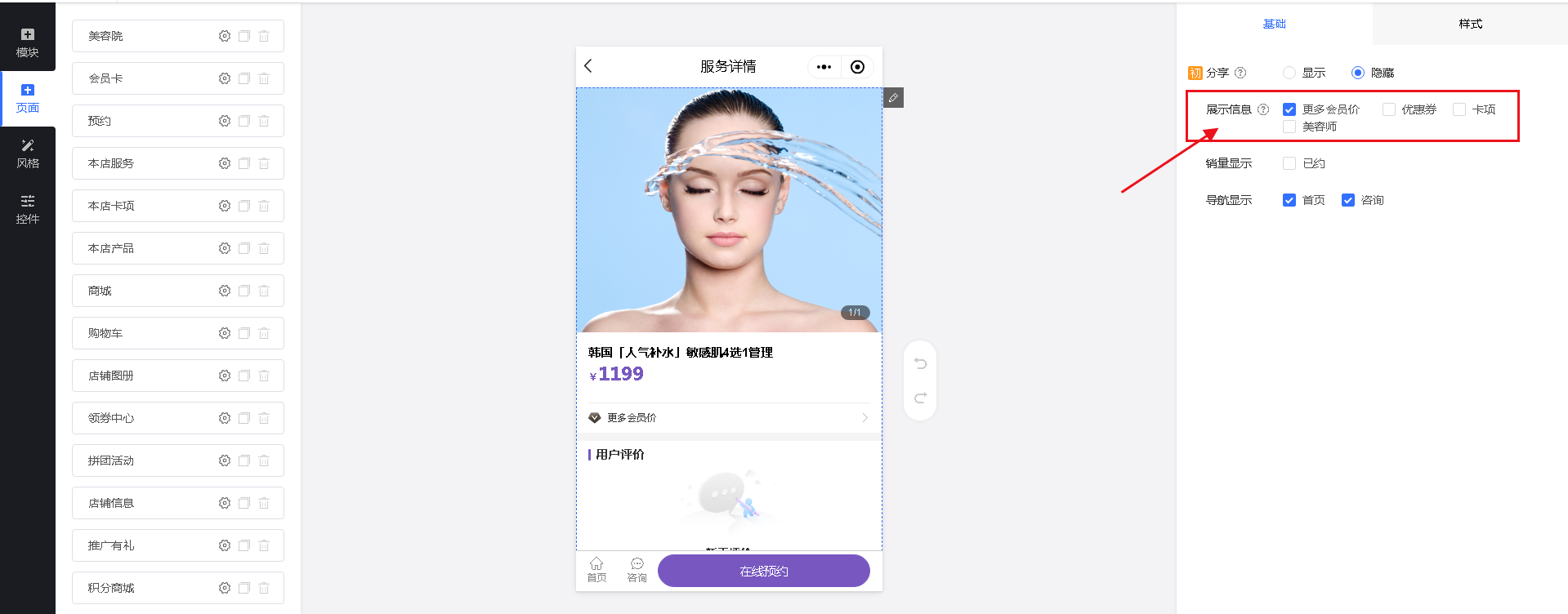Image resolution: width=1568 pixels, height=614 pixels.
Task: Check 已约 under 销量显示
Action: click(x=1289, y=163)
